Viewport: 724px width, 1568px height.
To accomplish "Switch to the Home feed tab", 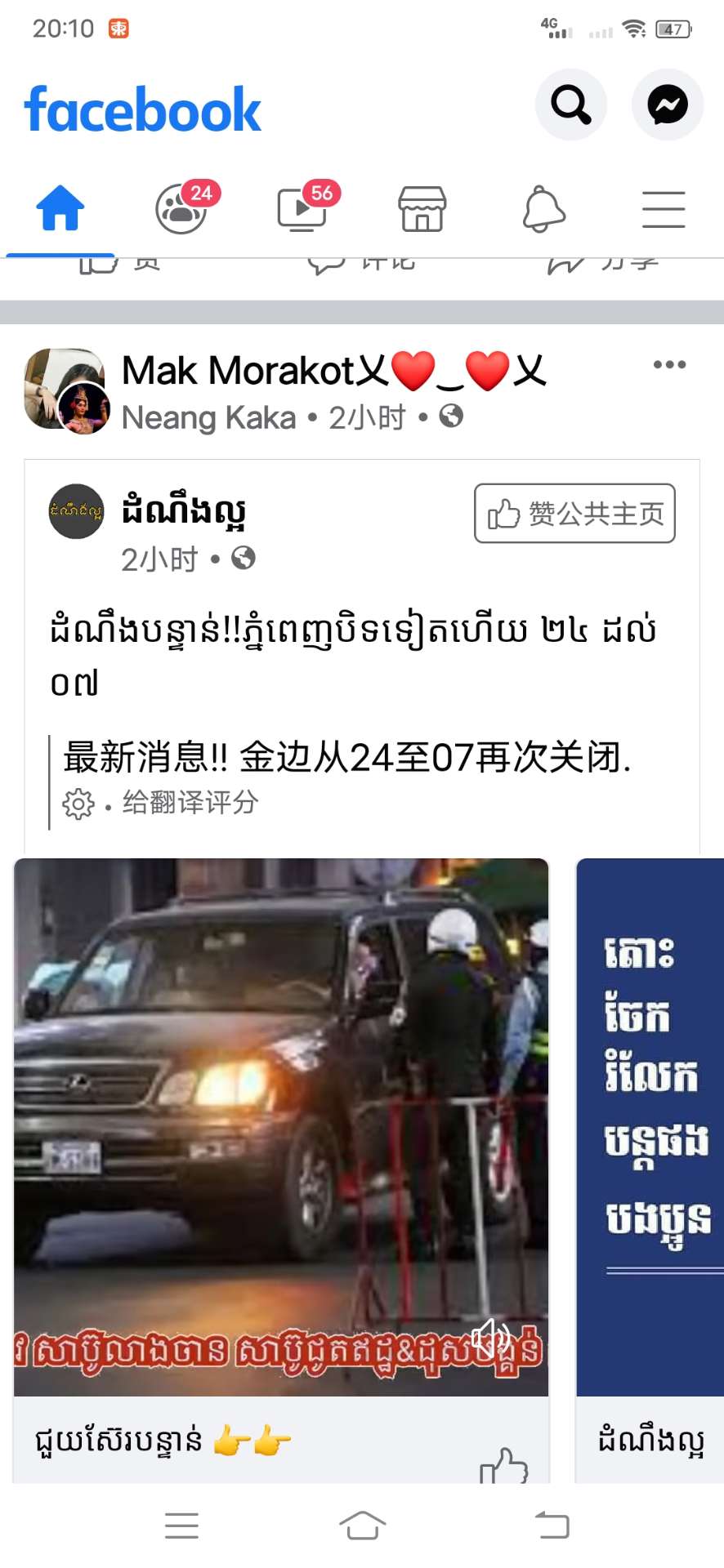I will click(60, 209).
